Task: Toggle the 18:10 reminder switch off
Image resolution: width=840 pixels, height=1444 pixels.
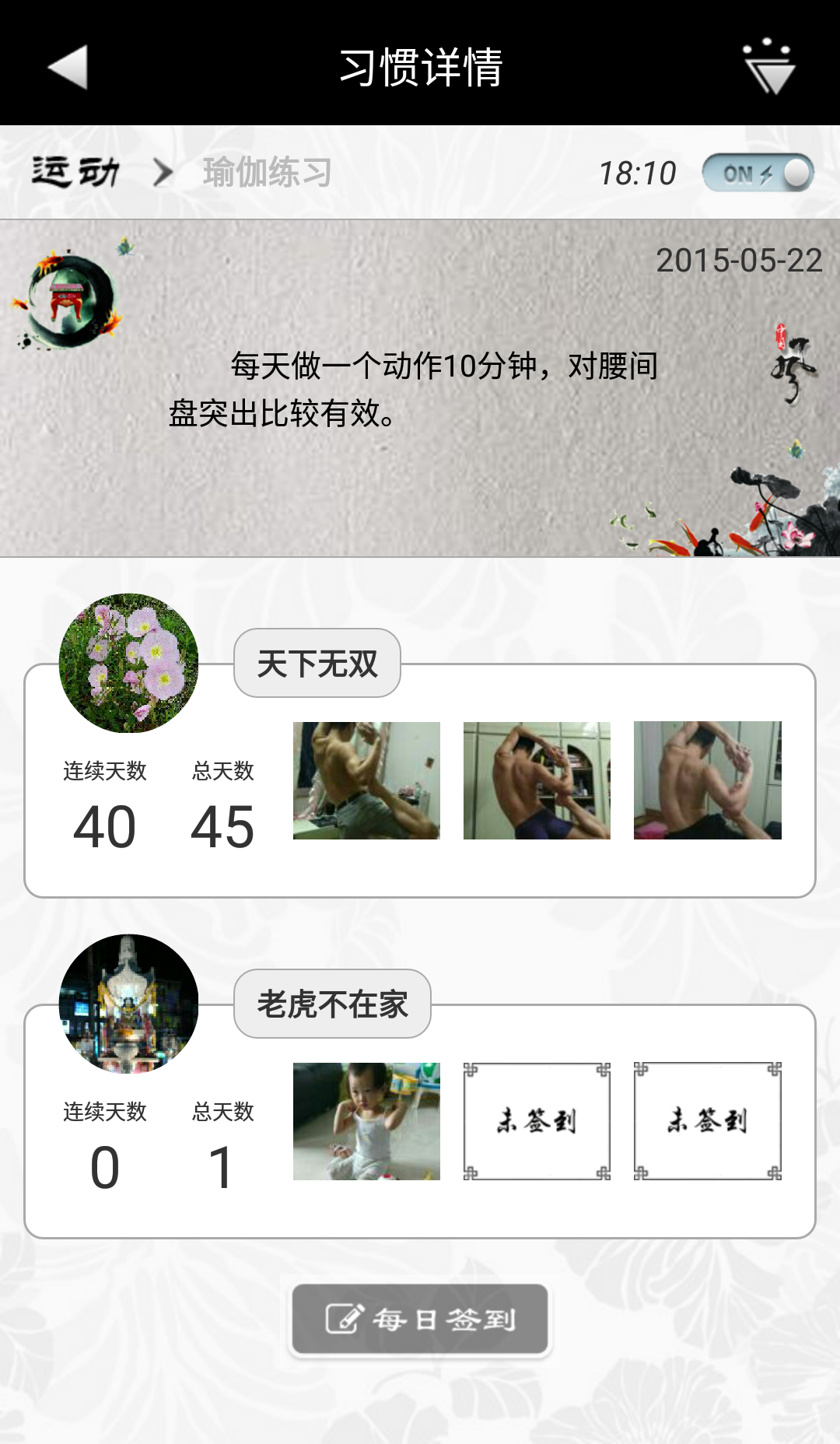Action: [758, 173]
